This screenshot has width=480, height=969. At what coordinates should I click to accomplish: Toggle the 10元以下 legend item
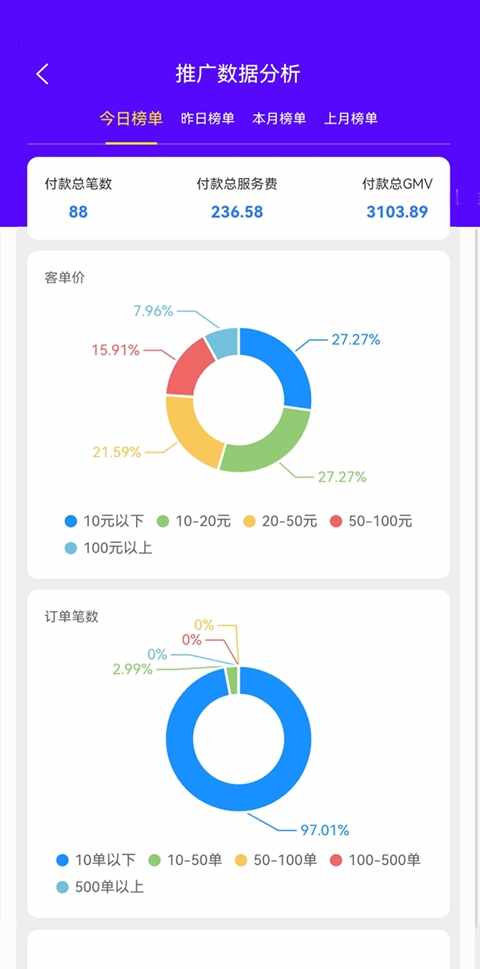(104, 521)
